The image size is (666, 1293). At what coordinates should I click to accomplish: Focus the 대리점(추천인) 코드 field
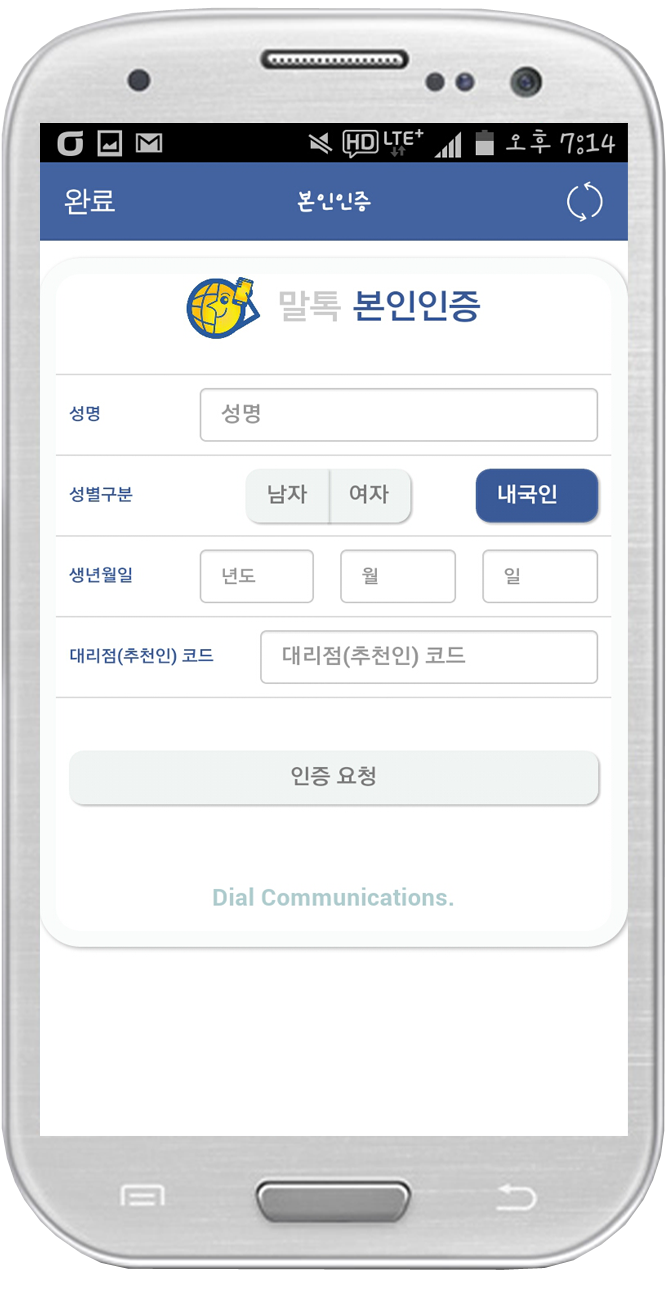click(429, 657)
